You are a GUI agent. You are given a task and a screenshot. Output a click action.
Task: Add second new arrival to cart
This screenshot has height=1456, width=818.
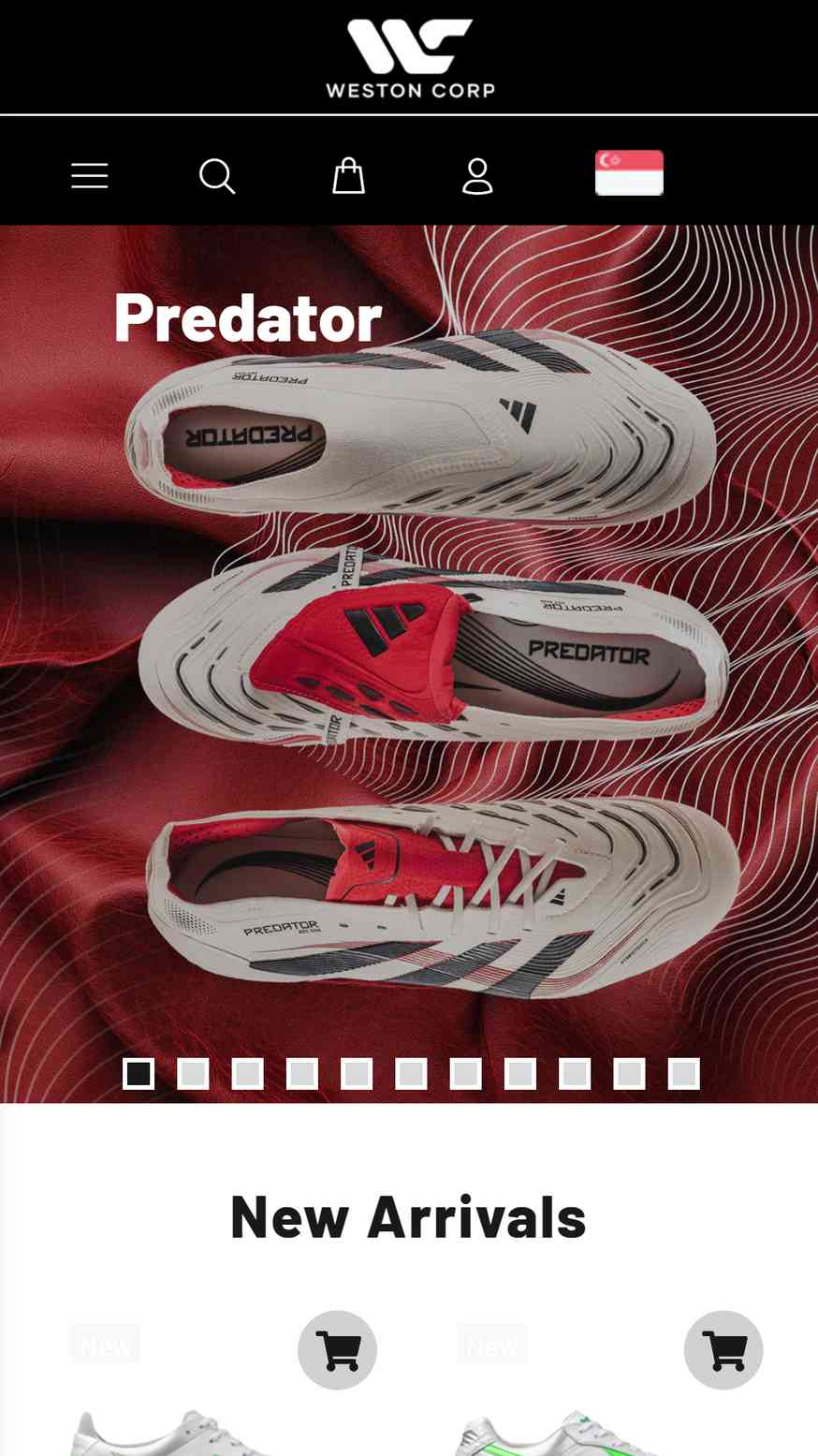(x=723, y=1350)
